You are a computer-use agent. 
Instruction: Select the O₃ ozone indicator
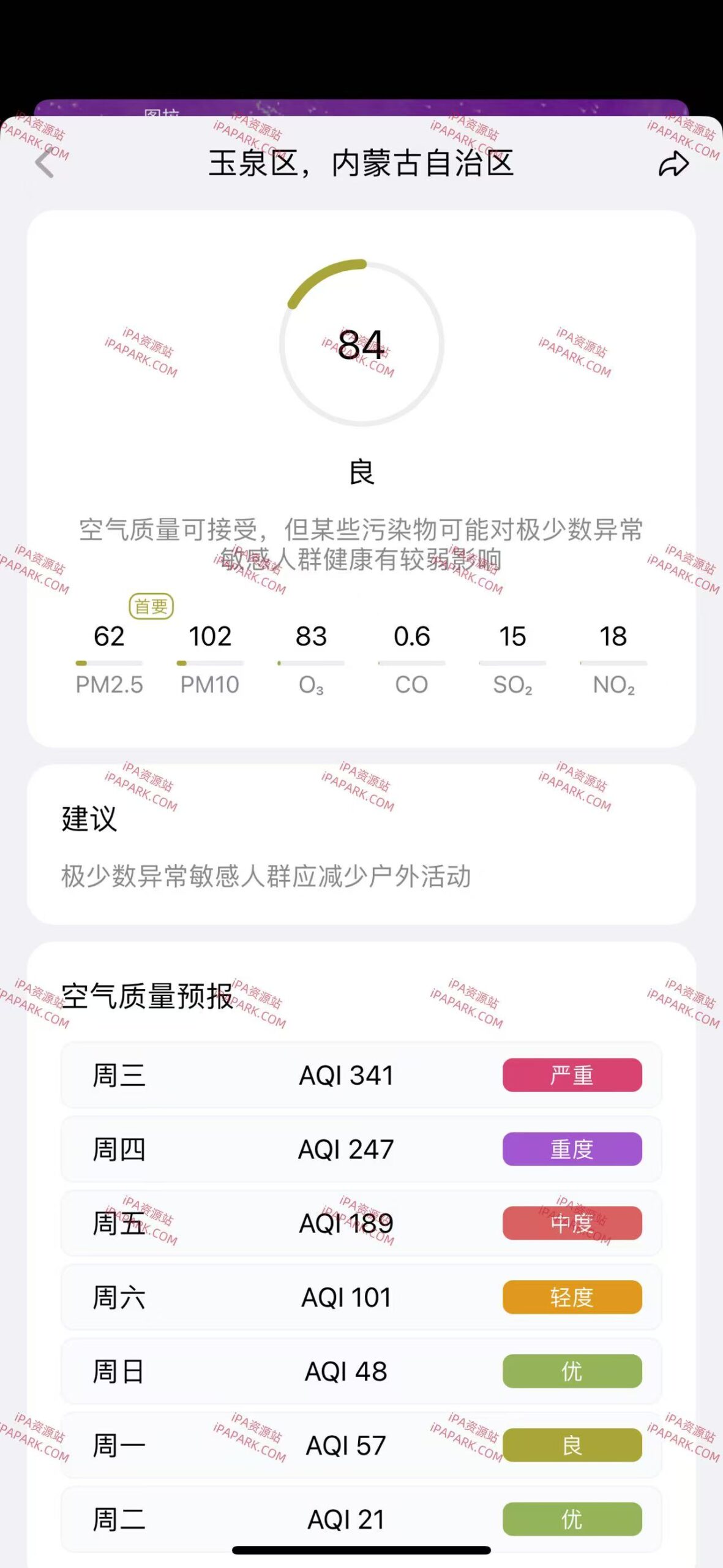coord(311,658)
